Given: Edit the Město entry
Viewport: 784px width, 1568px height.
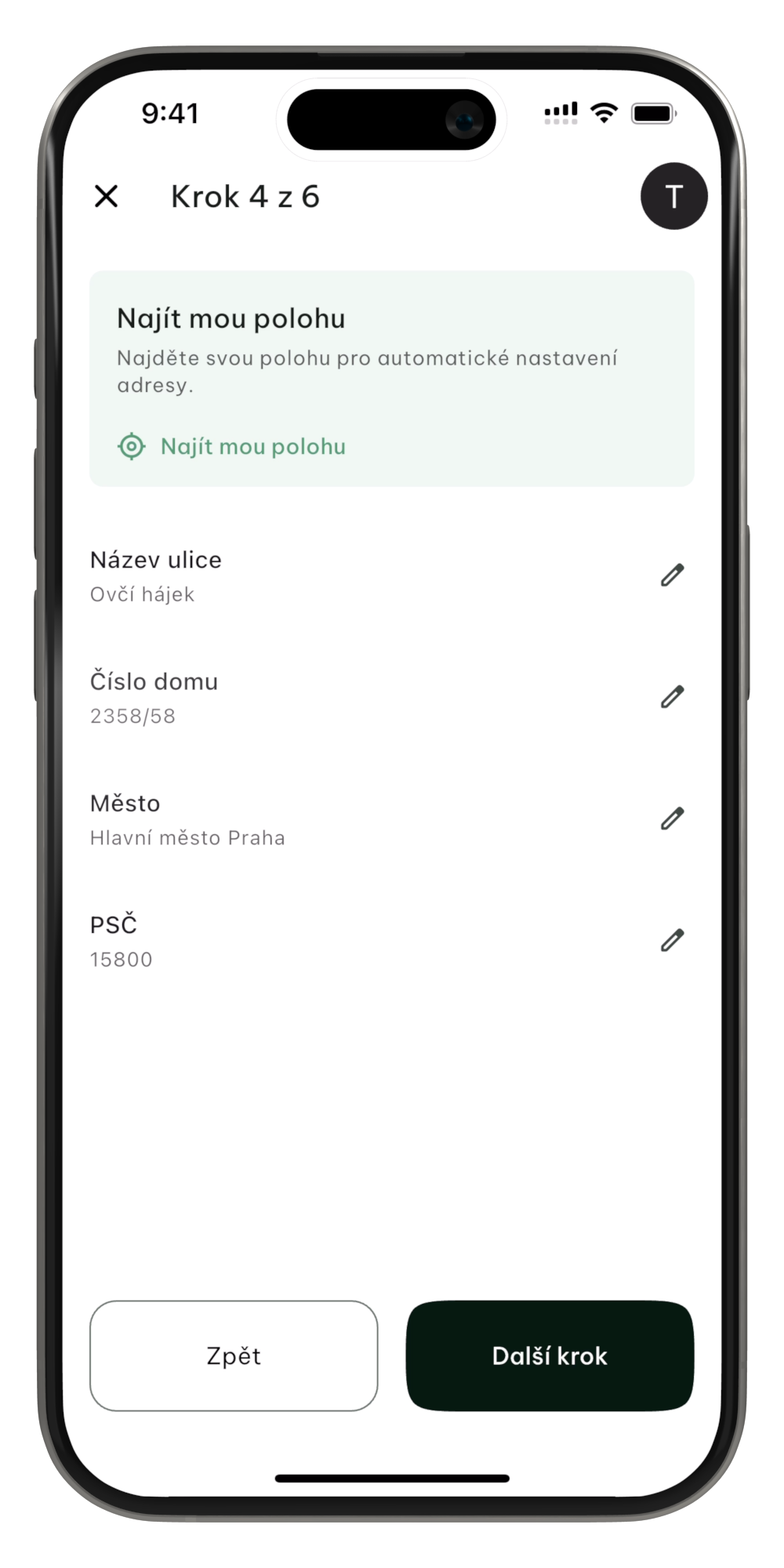Looking at the screenshot, I should (x=672, y=818).
